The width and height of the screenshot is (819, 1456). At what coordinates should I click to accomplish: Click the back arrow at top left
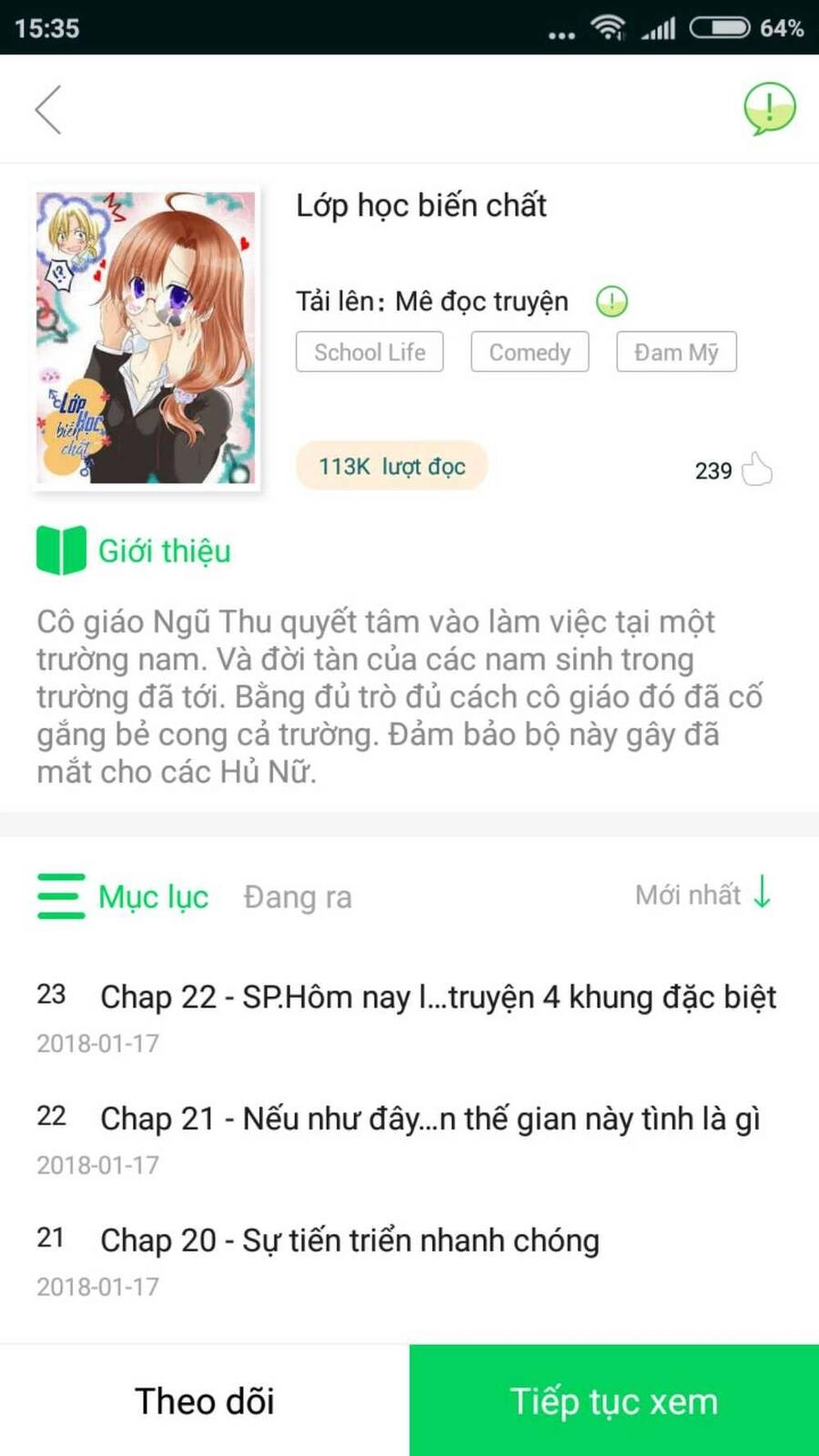coord(49,108)
